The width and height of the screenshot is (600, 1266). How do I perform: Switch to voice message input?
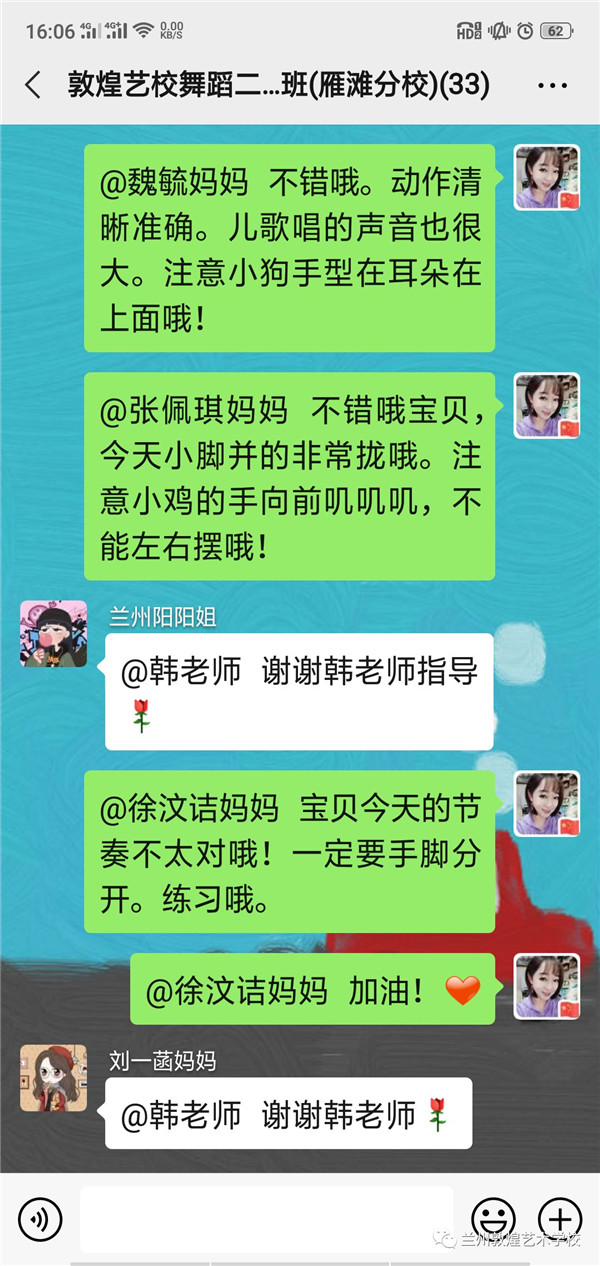click(41, 1219)
